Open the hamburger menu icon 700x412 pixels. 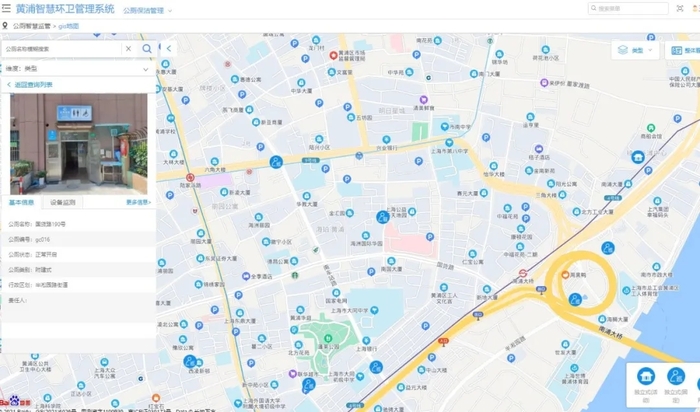pyautogui.click(x=7, y=9)
